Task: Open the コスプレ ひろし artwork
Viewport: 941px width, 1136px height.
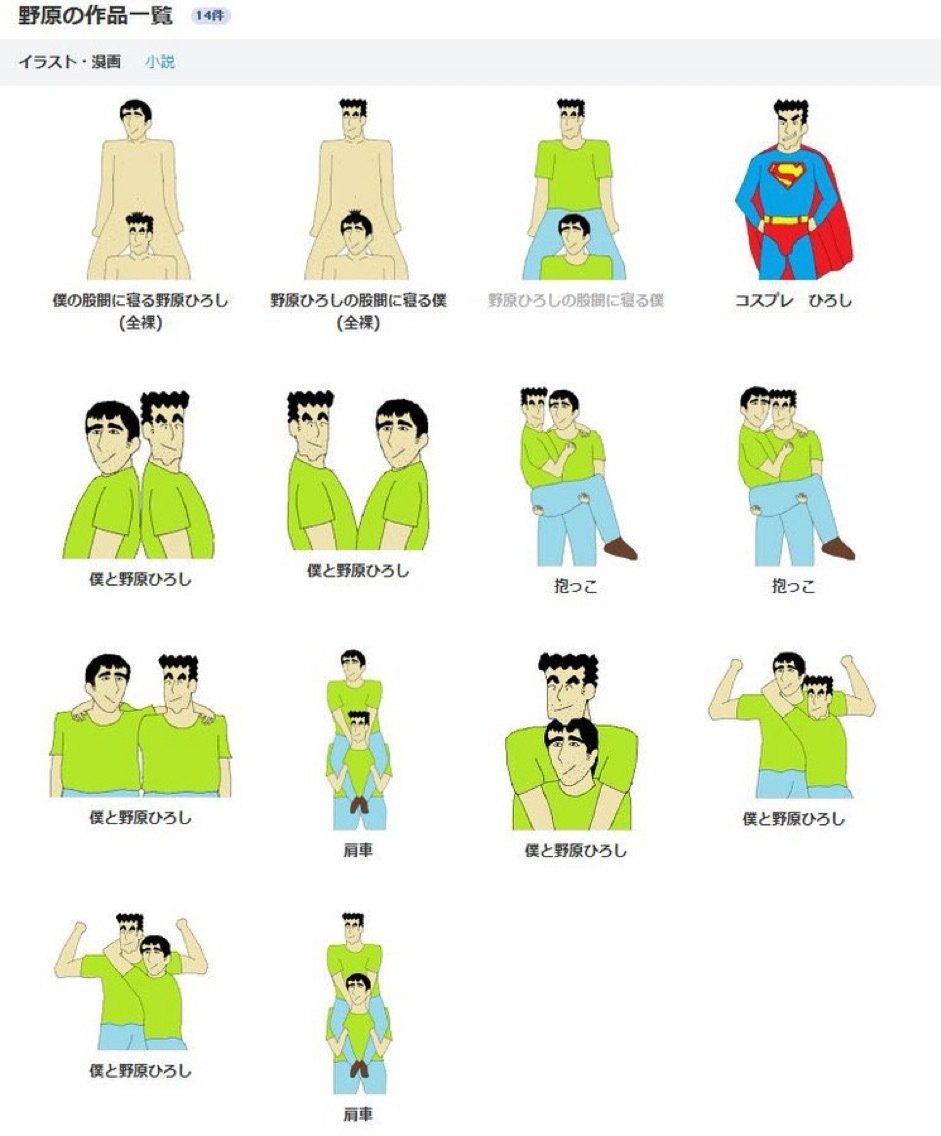Action: (x=793, y=190)
